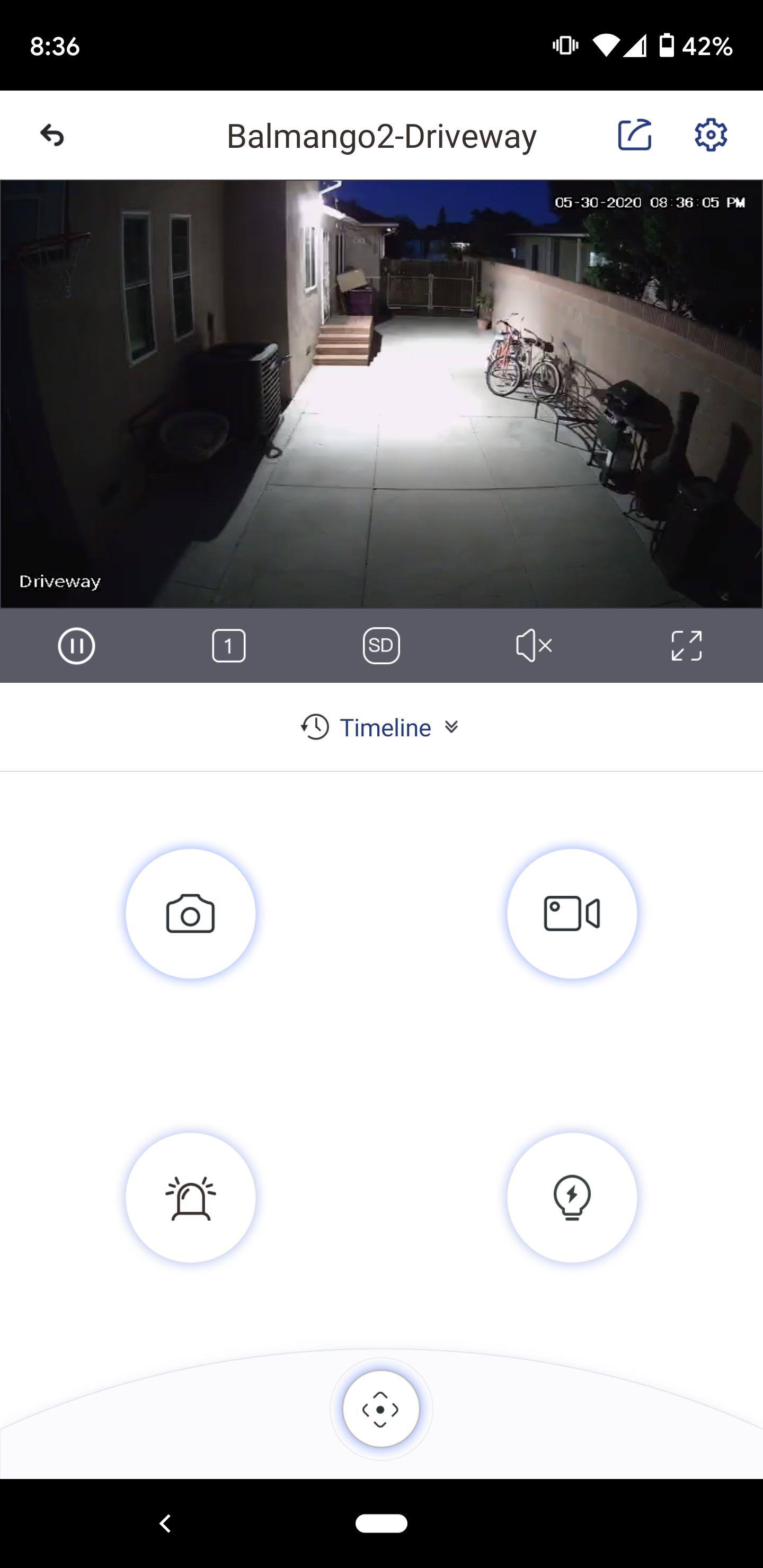Take a snapshot with the camera button

191,914
